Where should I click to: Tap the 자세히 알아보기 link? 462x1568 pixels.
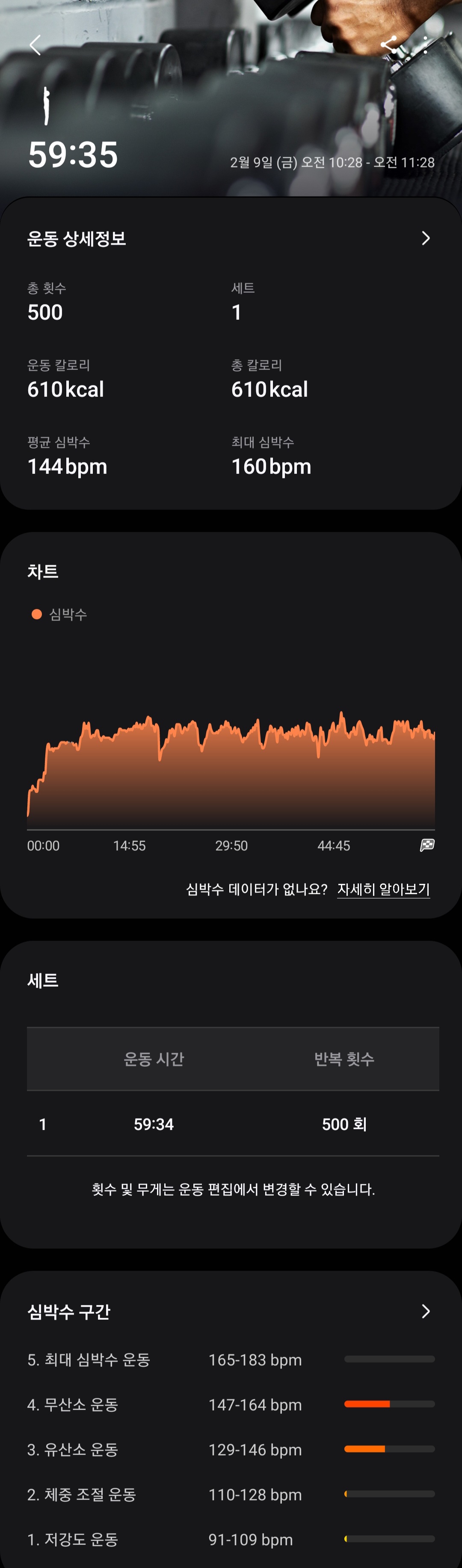[x=384, y=890]
